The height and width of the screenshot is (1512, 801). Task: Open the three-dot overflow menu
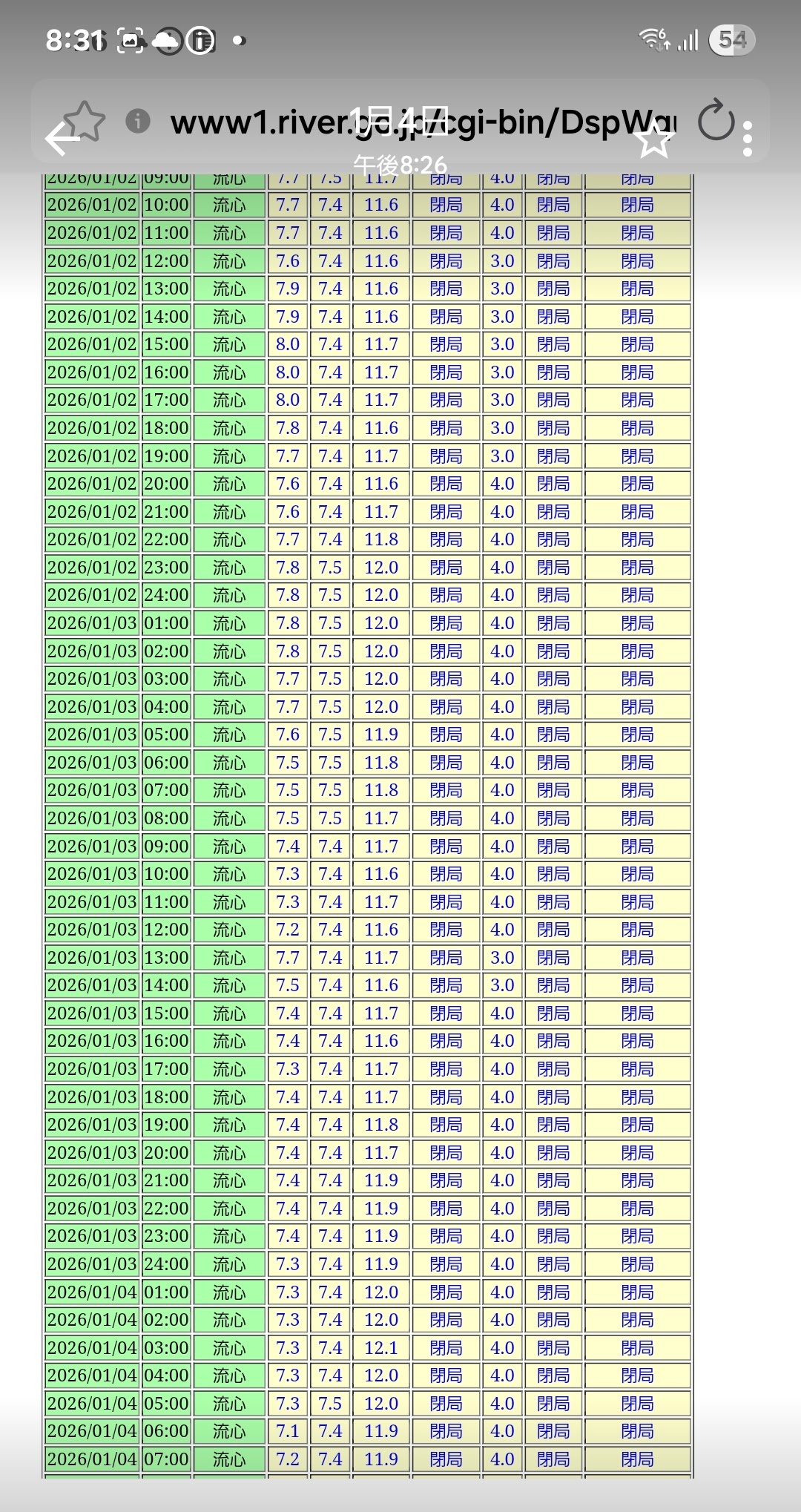click(747, 139)
